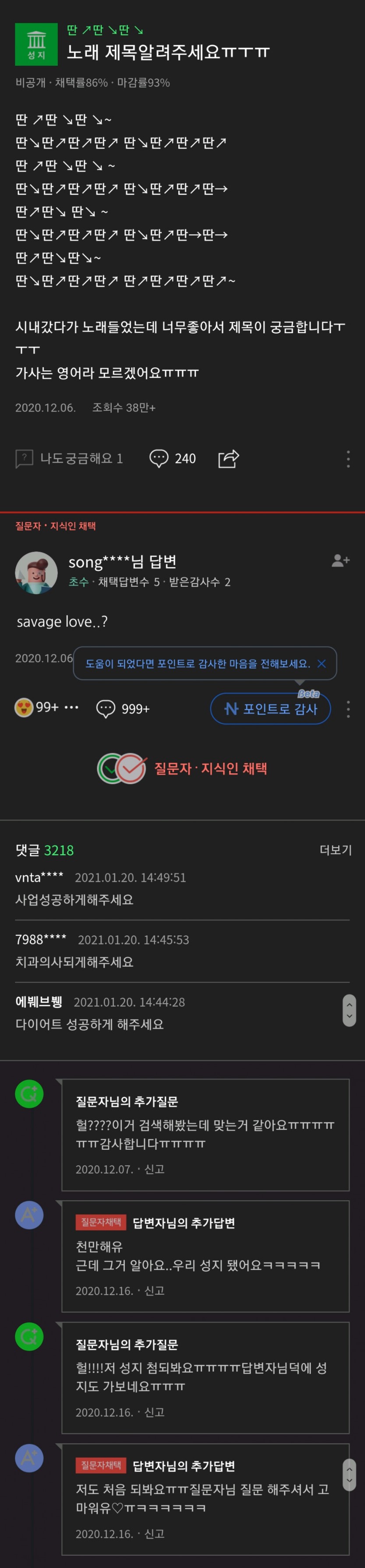This screenshot has height=1568, width=365.
Task: Expand comment list with up-down arrow
Action: click(349, 1011)
